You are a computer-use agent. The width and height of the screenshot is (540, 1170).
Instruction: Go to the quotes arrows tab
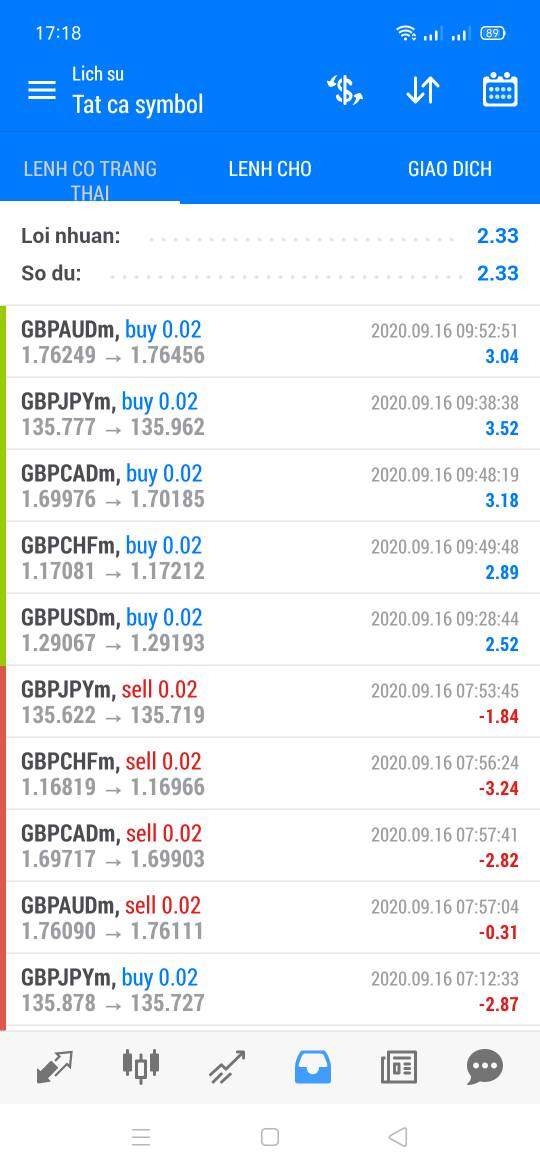coord(55,1067)
